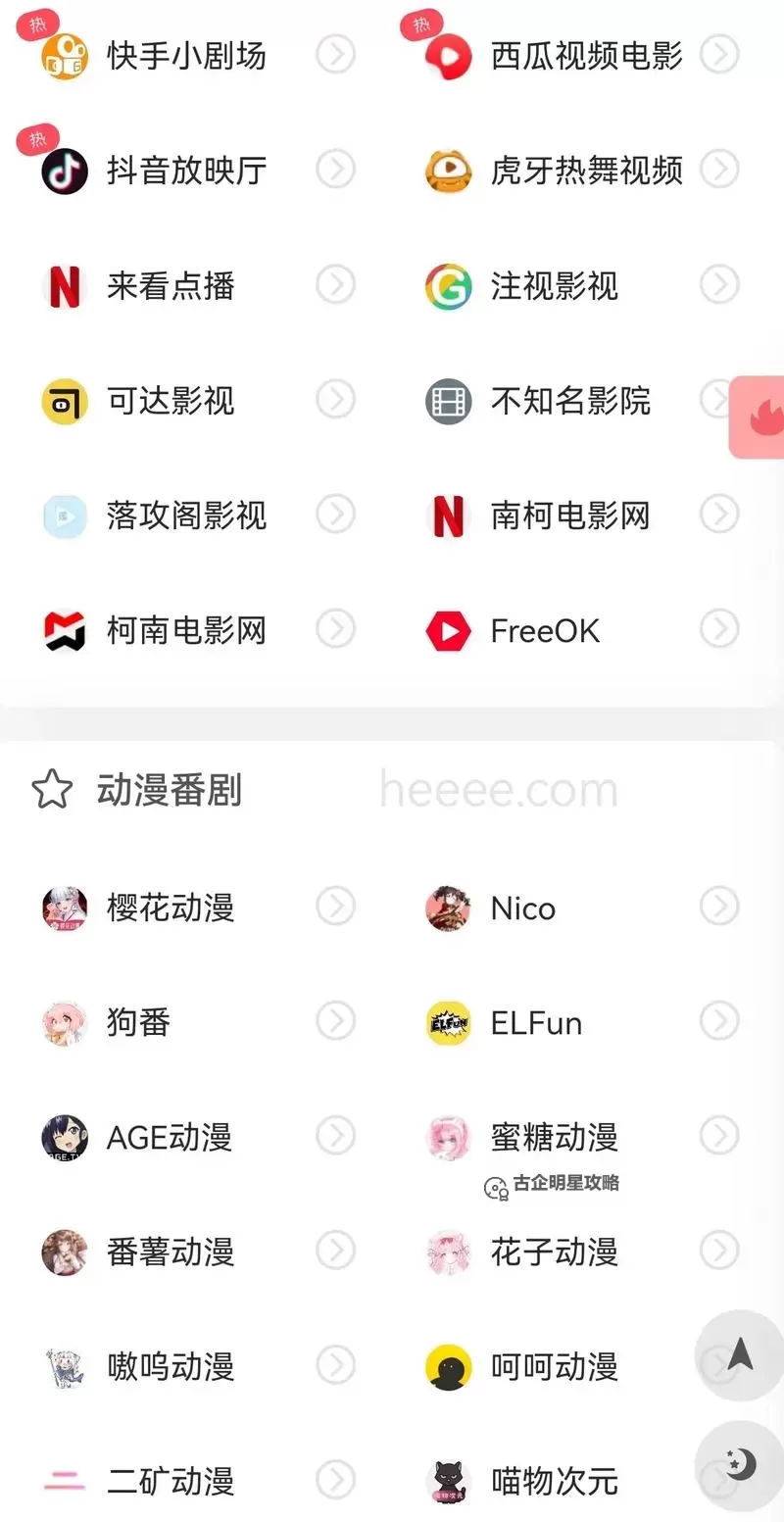Select the 虎牙热舞视频 tiger icon
Viewport: 784px width, 1522px height.
[448, 171]
